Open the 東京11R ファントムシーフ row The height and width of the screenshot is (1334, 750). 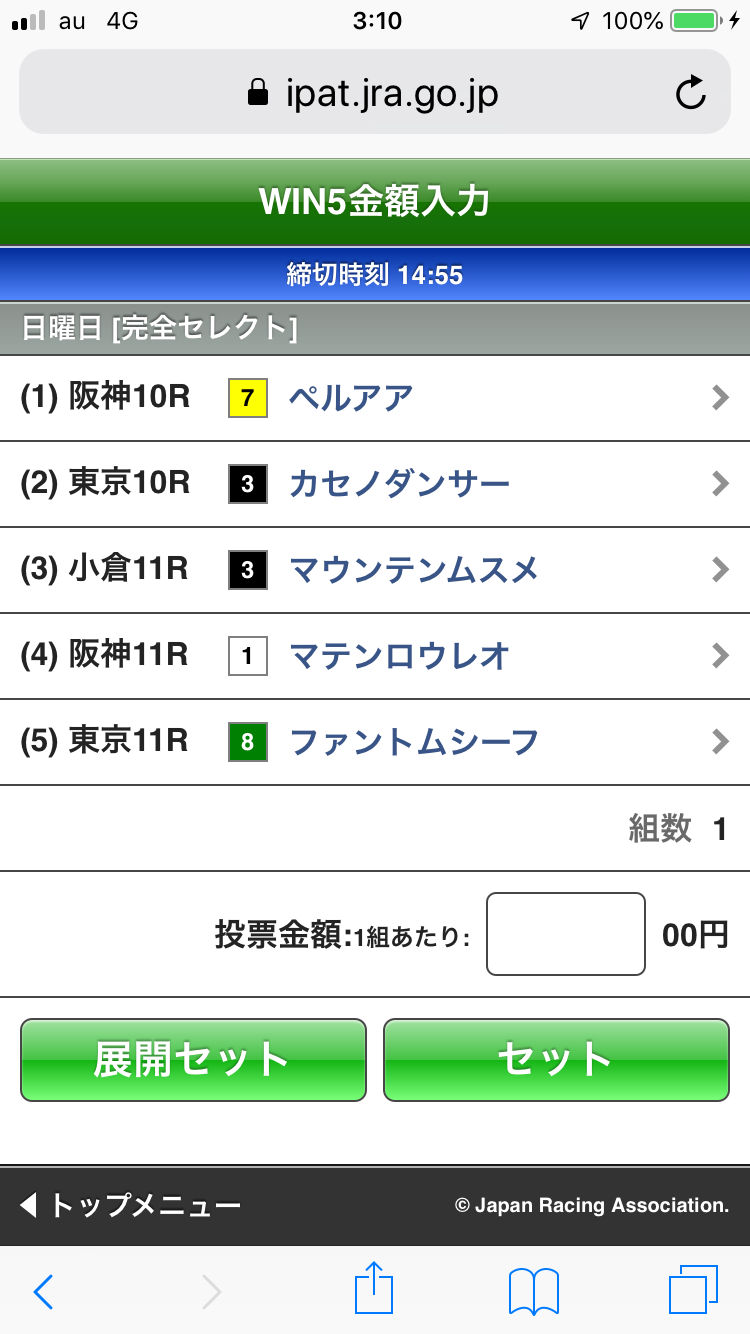375,742
